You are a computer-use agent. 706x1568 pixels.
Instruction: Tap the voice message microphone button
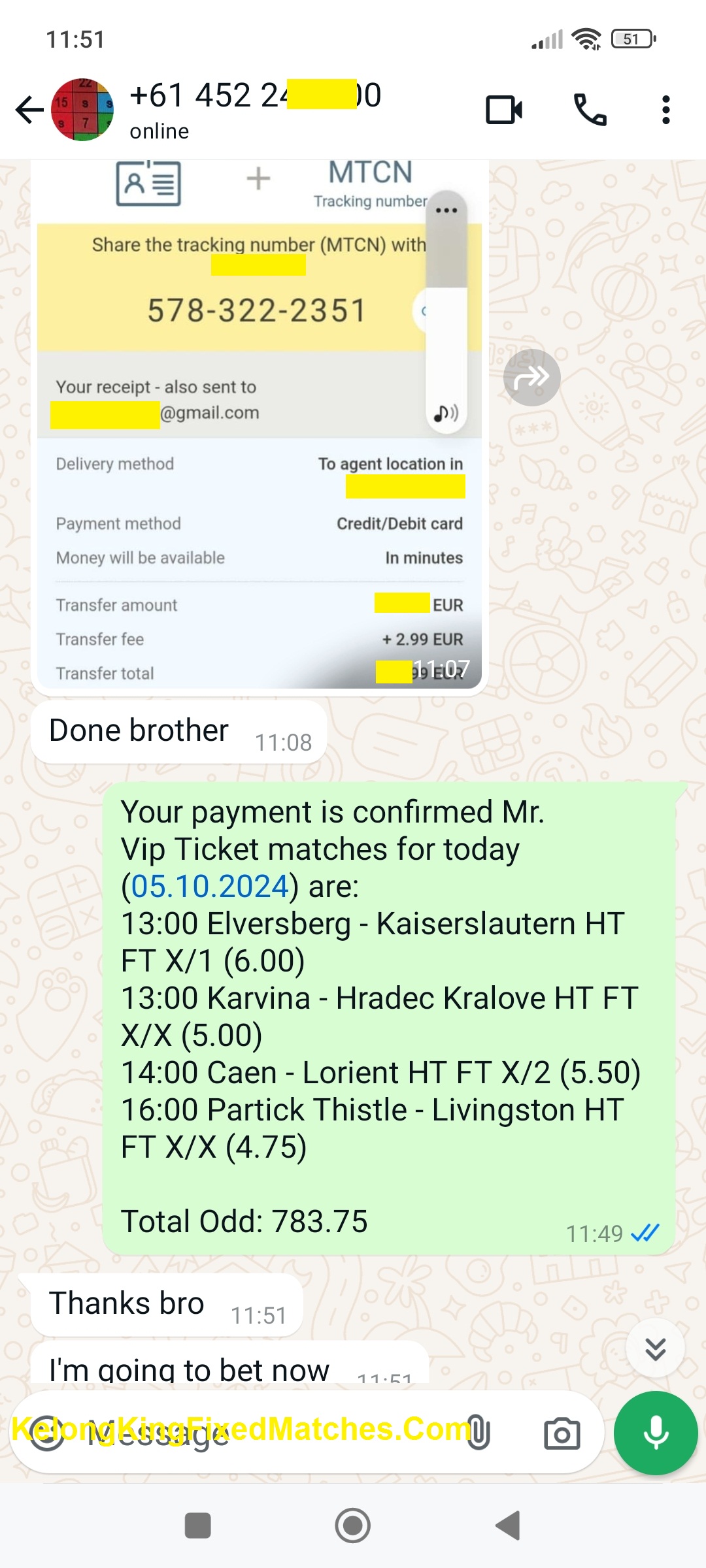655,1433
